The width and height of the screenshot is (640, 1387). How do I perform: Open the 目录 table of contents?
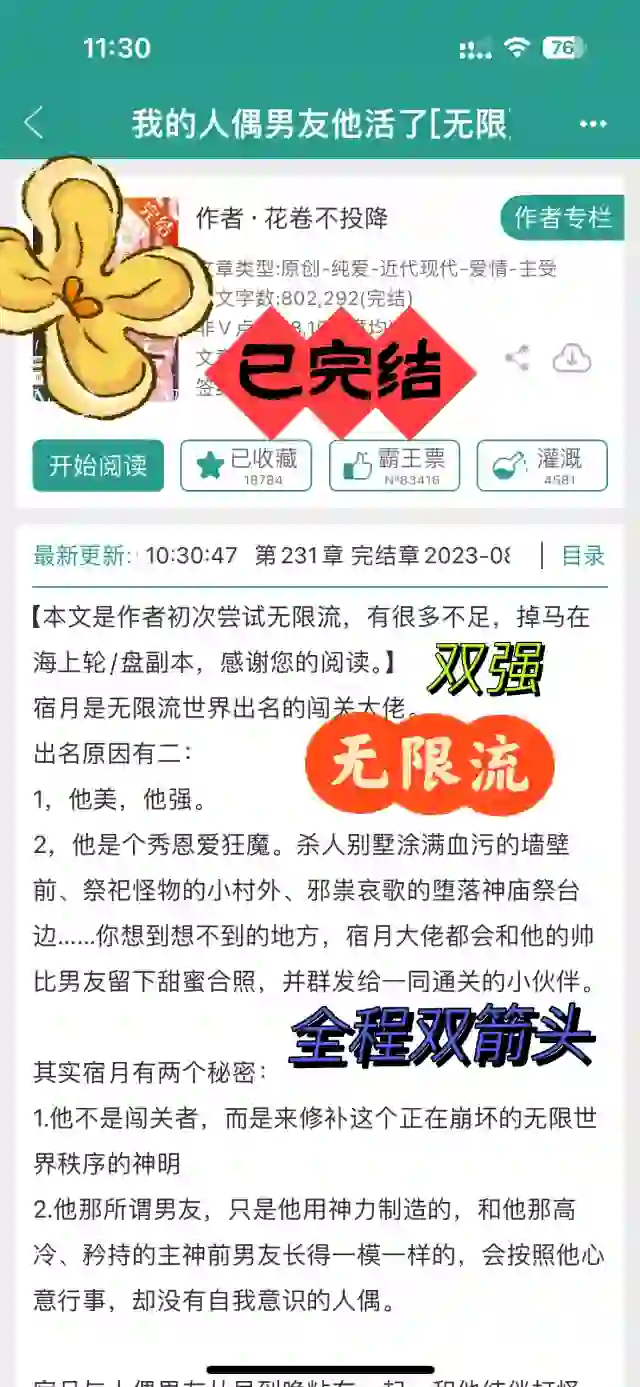[583, 556]
